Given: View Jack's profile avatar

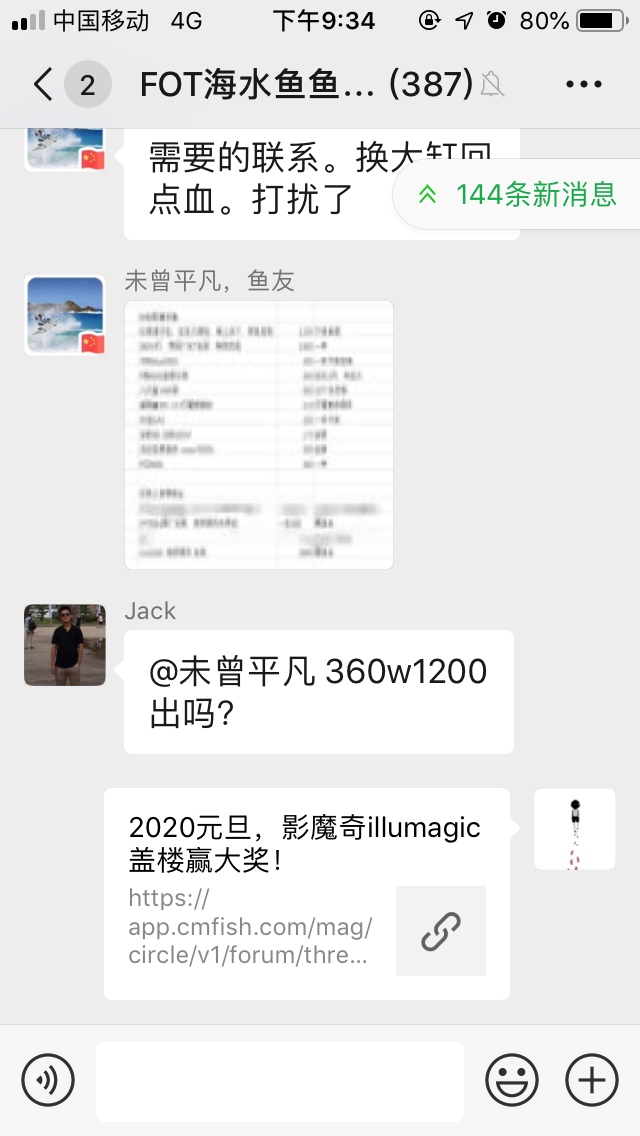Looking at the screenshot, I should click(x=65, y=645).
